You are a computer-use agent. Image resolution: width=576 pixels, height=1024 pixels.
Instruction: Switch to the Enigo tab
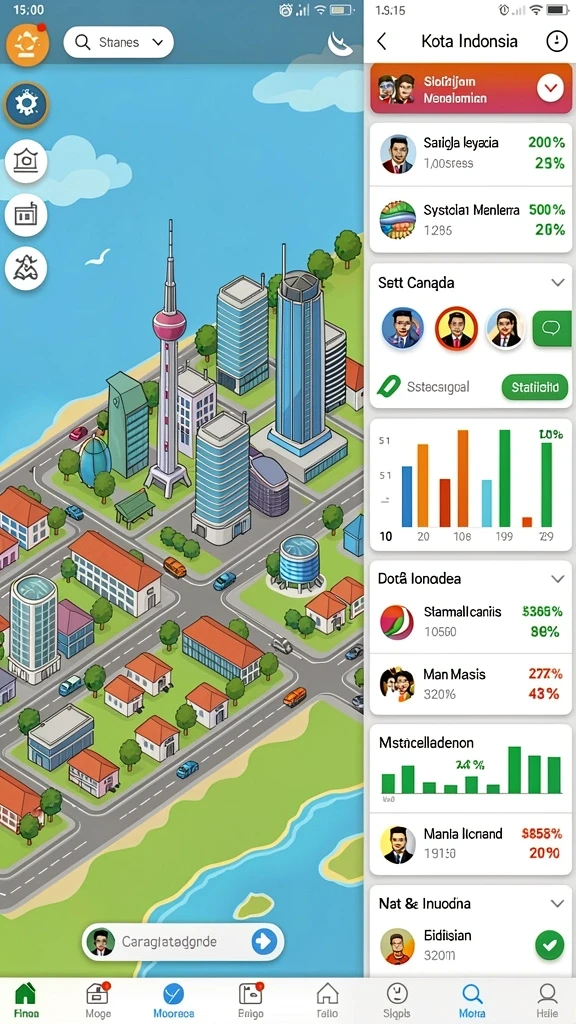250,1000
